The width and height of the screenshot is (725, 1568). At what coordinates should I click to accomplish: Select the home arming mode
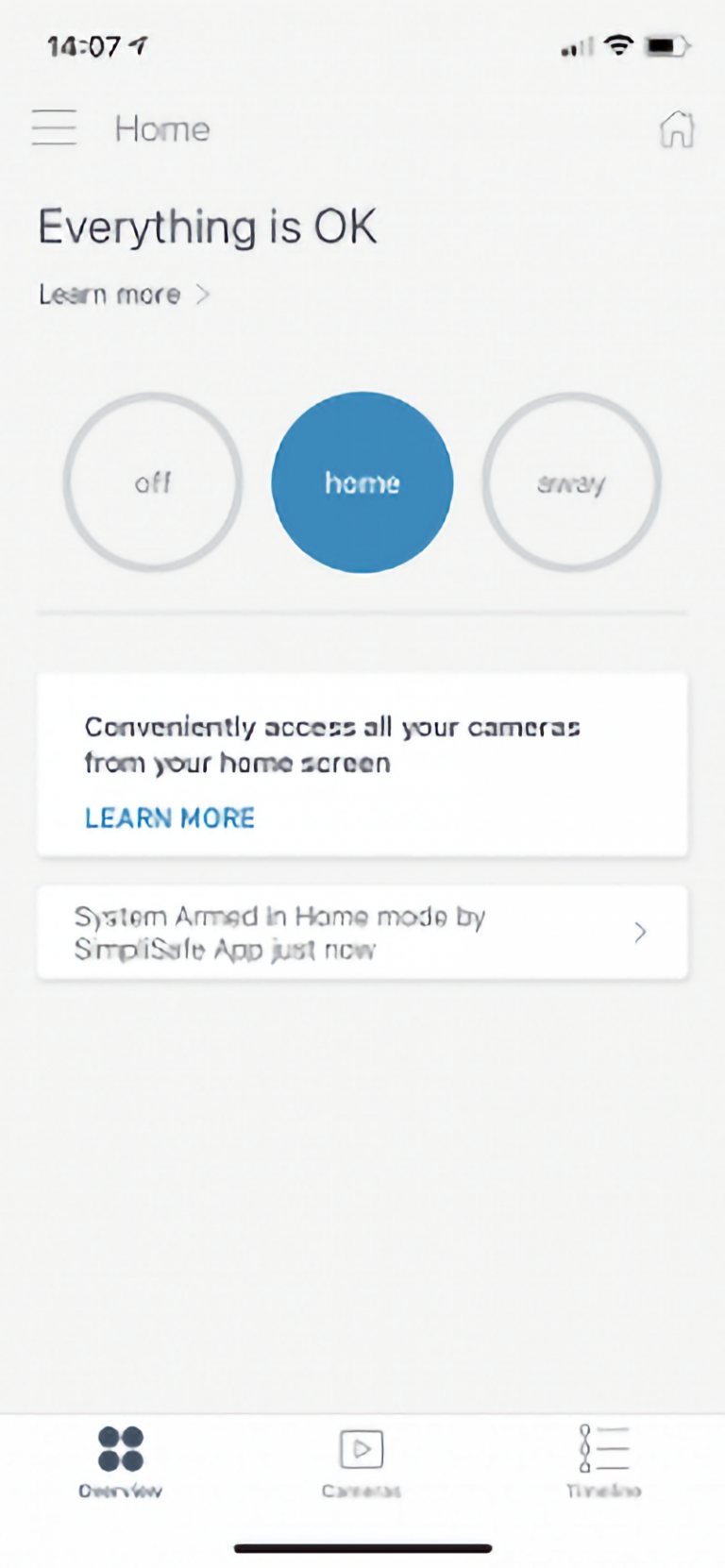click(x=362, y=482)
